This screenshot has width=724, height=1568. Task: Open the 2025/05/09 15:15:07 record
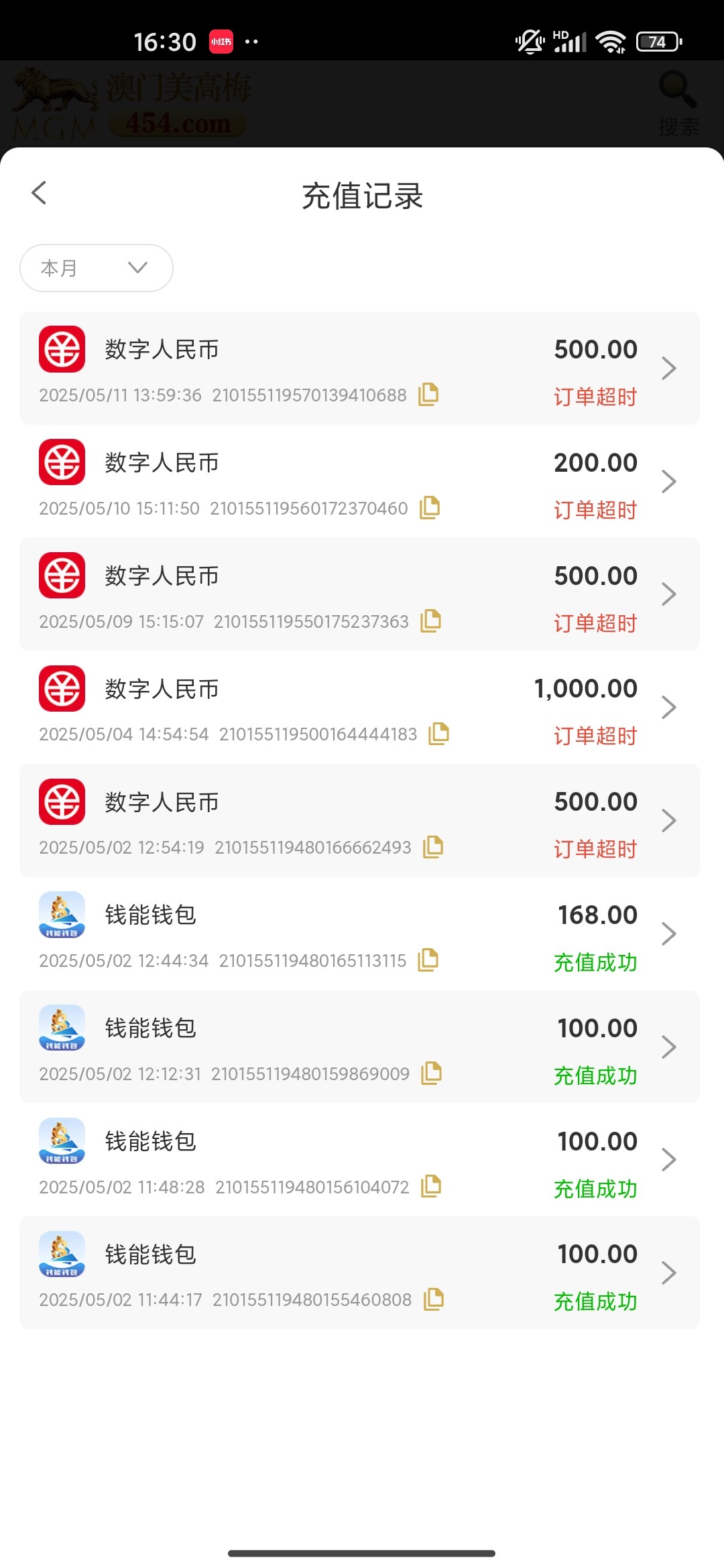click(359, 594)
